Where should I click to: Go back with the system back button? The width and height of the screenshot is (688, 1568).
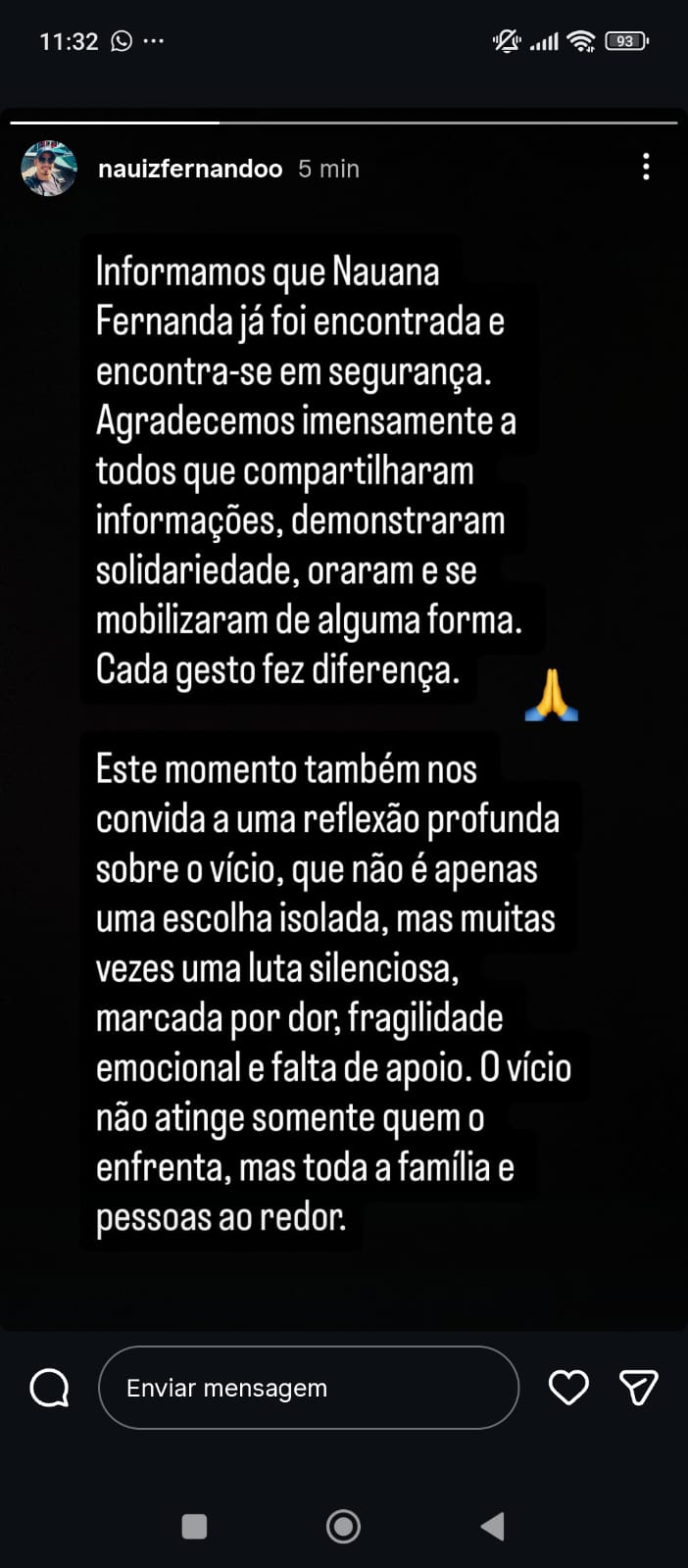pos(493,1526)
